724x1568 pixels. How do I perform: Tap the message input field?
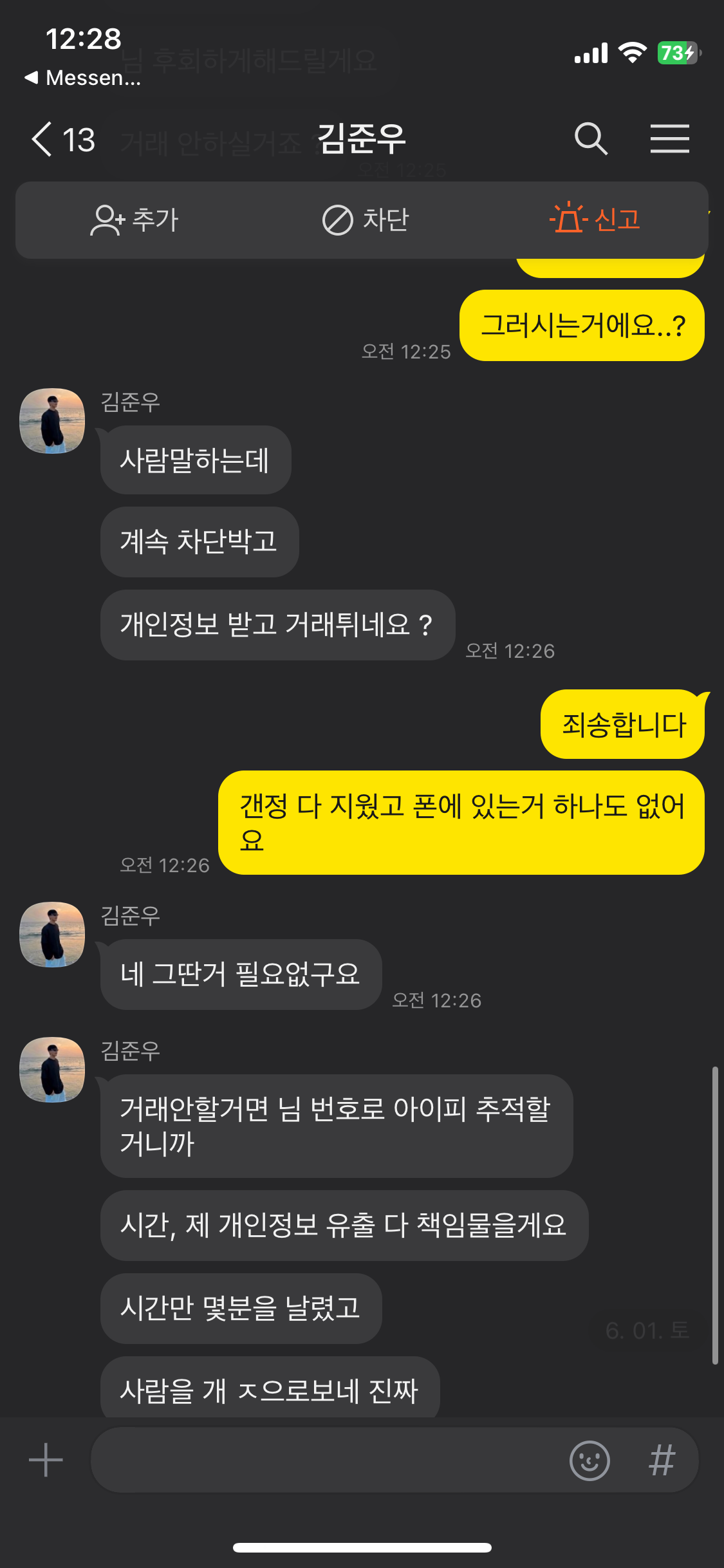point(322,1460)
